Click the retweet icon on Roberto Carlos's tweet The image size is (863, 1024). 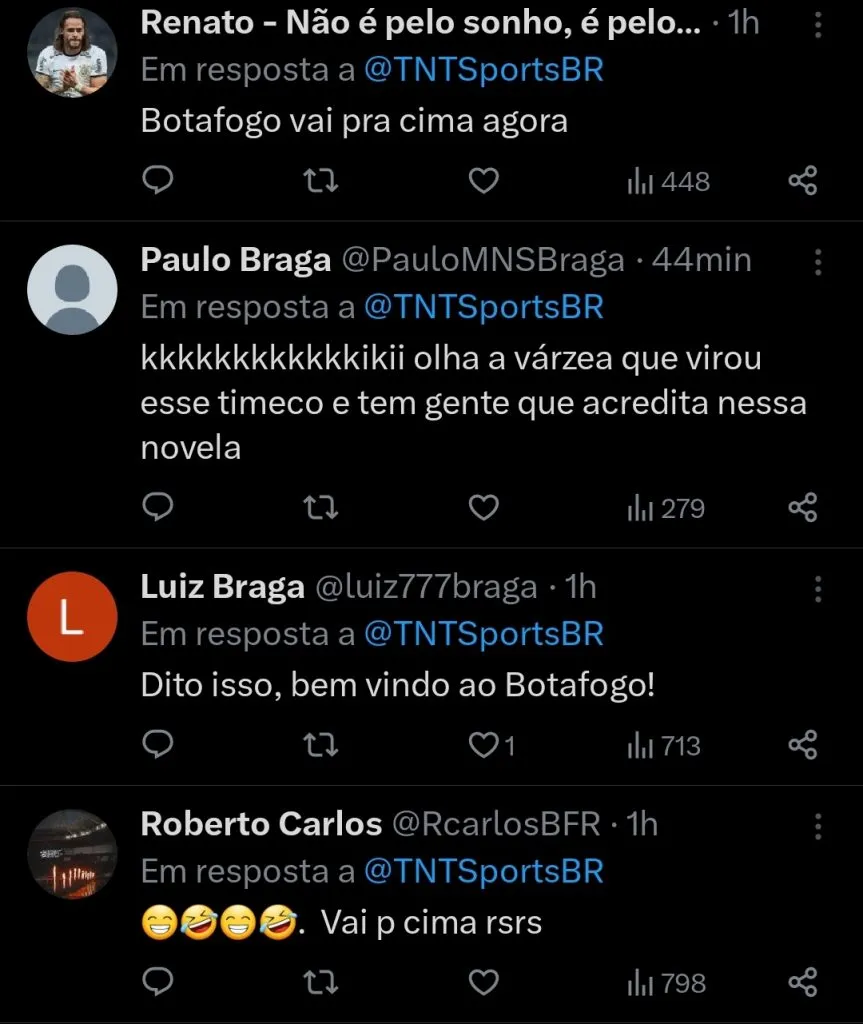point(319,981)
